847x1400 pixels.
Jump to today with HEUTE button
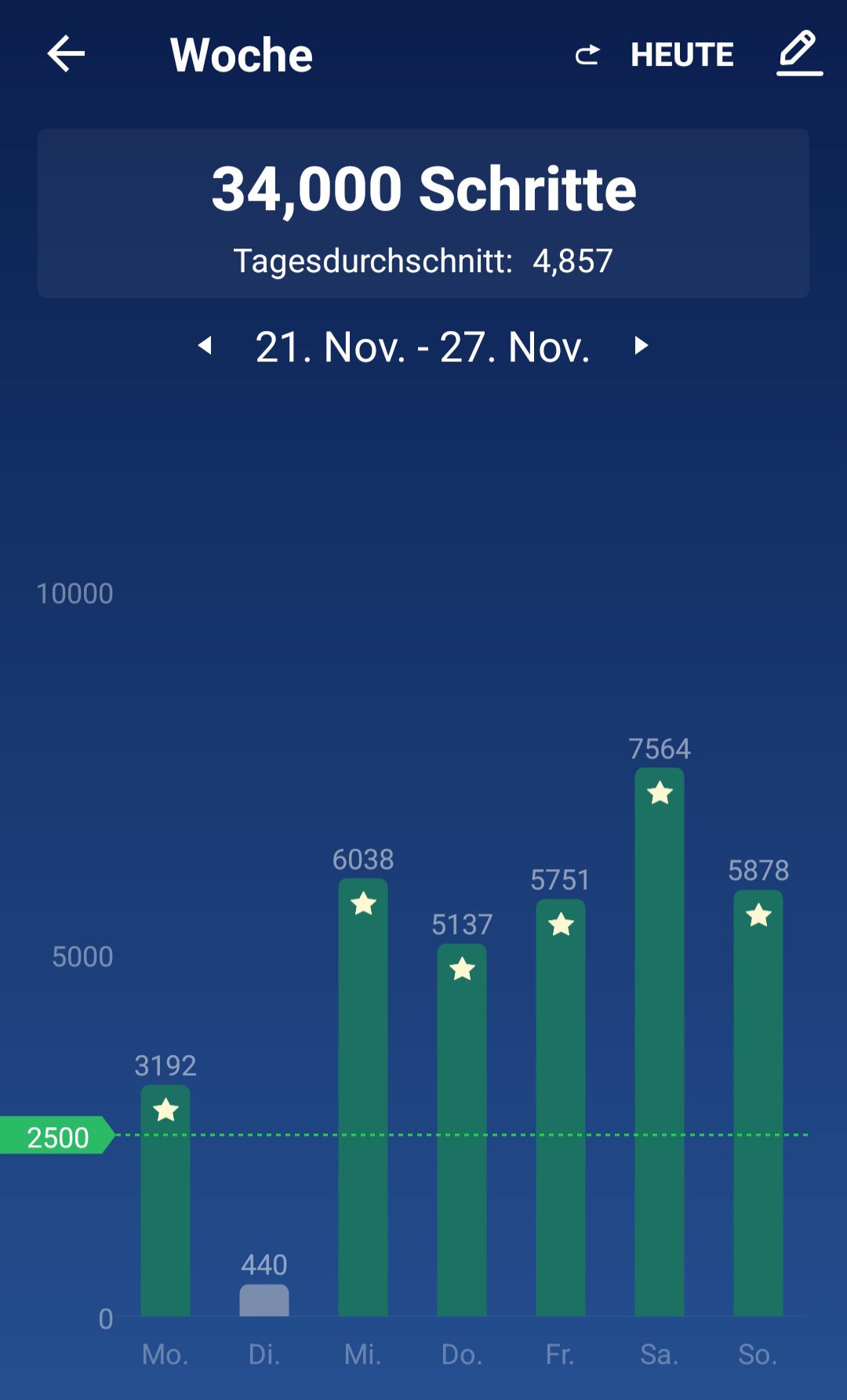656,55
